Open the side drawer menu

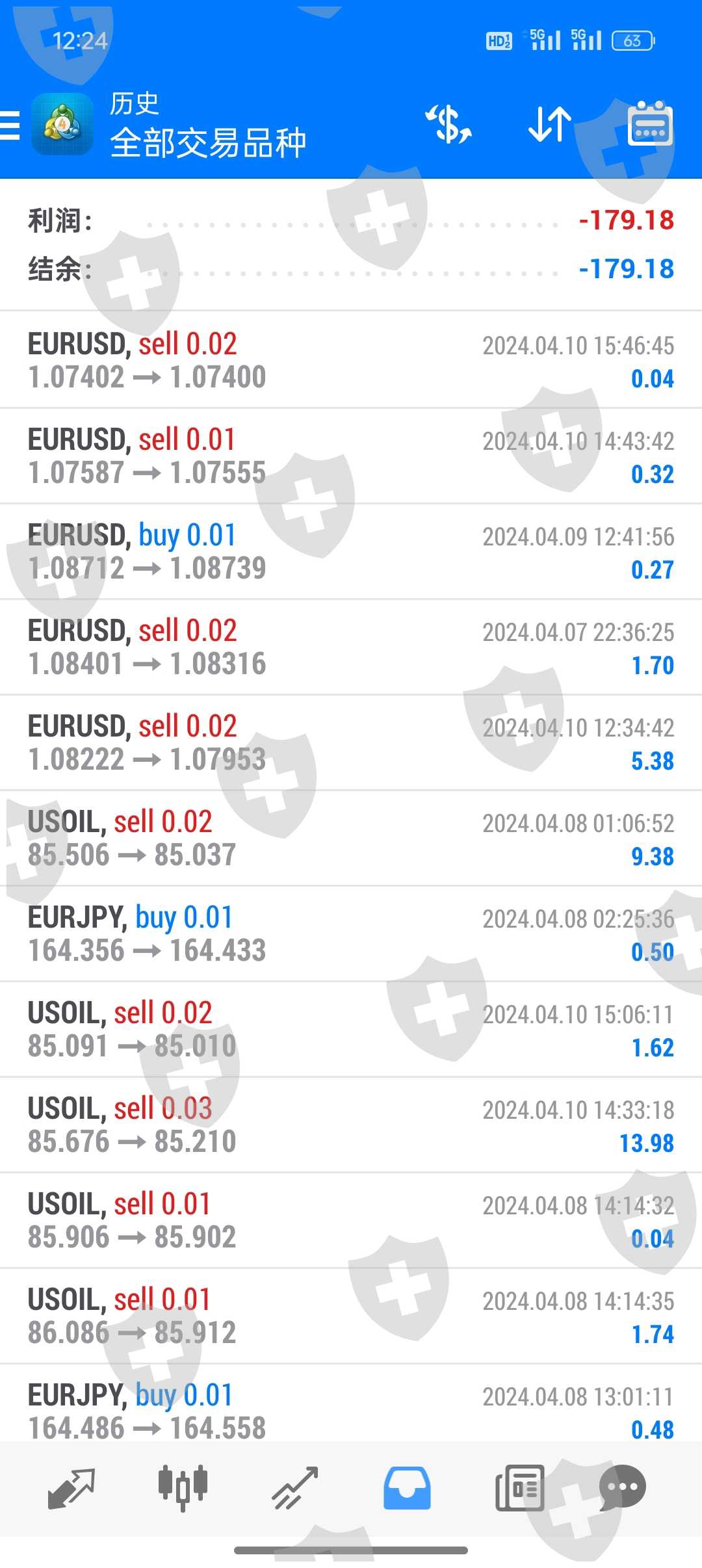click(10, 125)
